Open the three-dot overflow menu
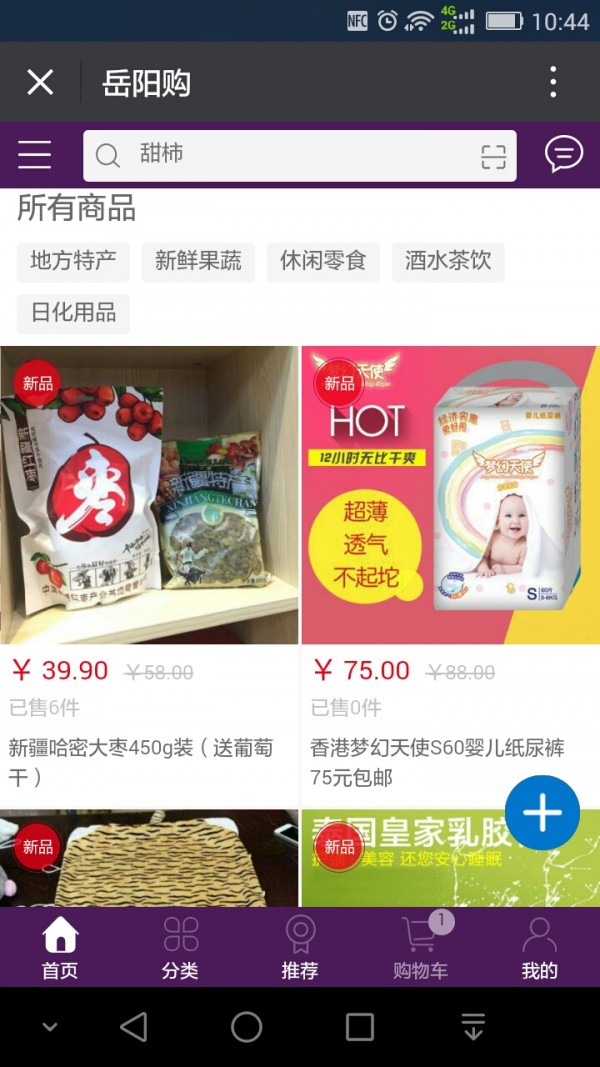Screen dimensions: 600x1067 point(553,82)
